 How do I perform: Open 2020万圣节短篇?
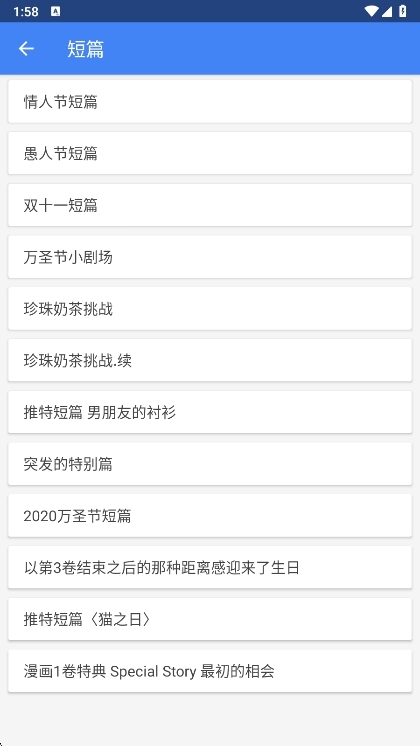[210, 516]
